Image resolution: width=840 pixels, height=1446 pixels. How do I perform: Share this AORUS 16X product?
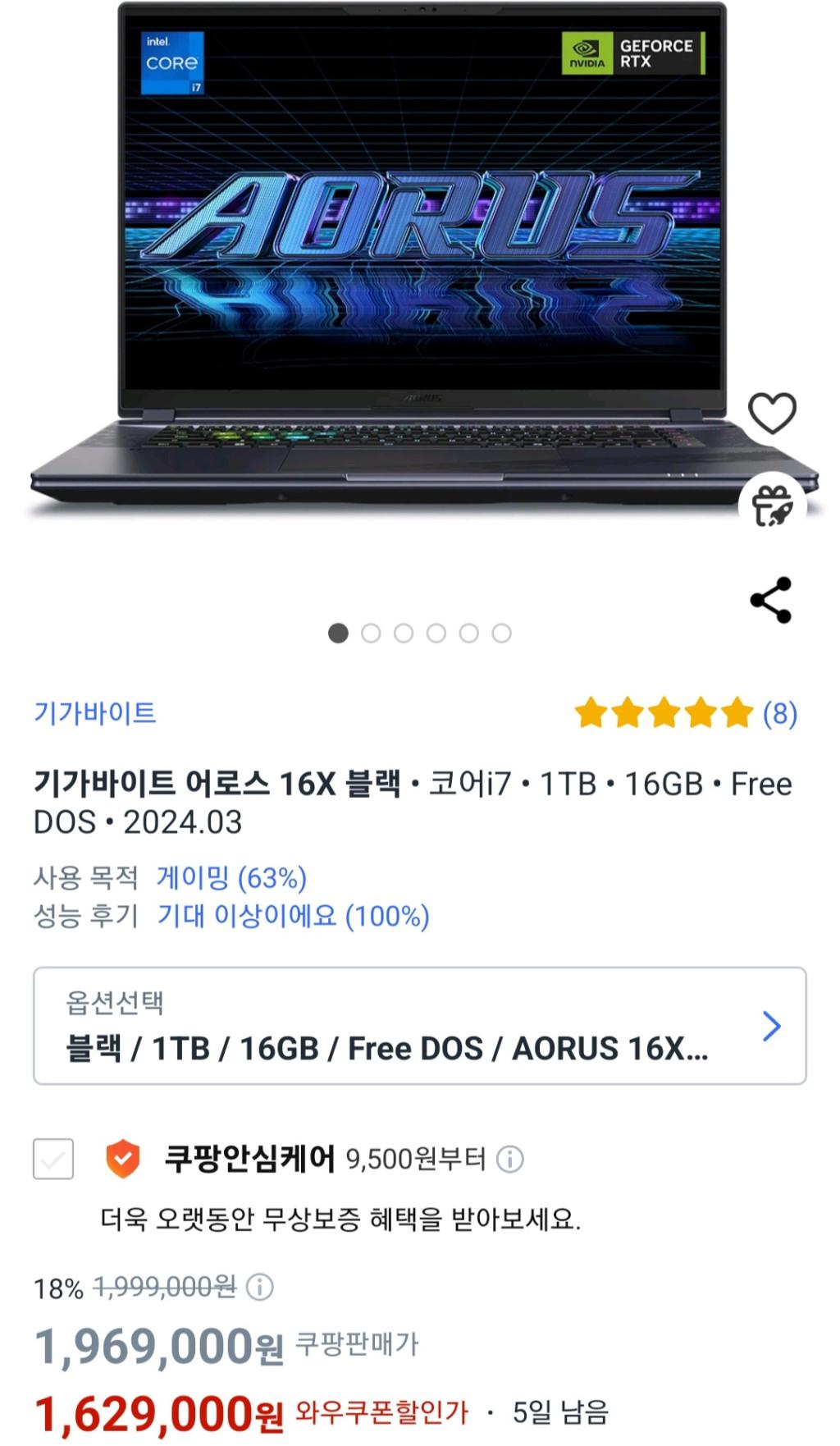[x=771, y=600]
